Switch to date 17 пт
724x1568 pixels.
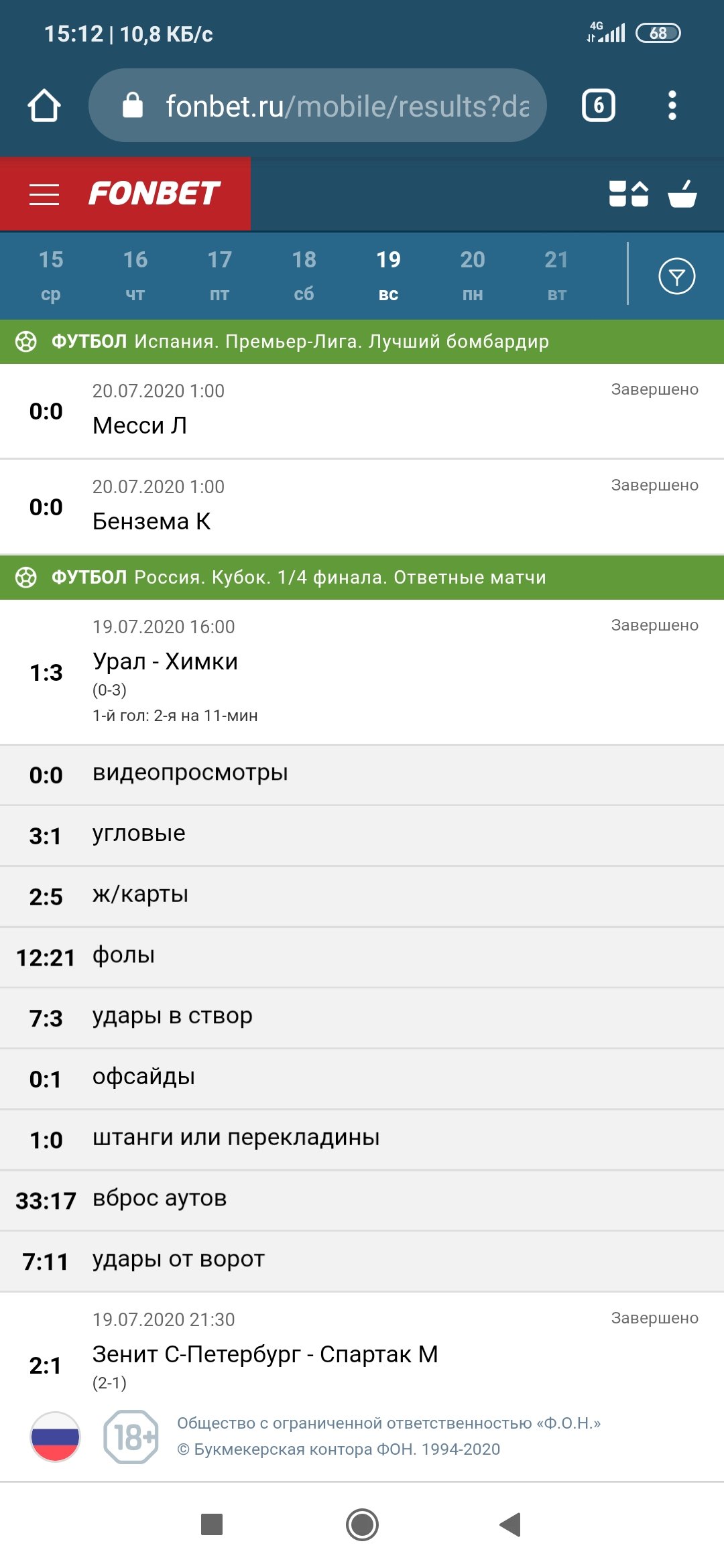(x=220, y=275)
